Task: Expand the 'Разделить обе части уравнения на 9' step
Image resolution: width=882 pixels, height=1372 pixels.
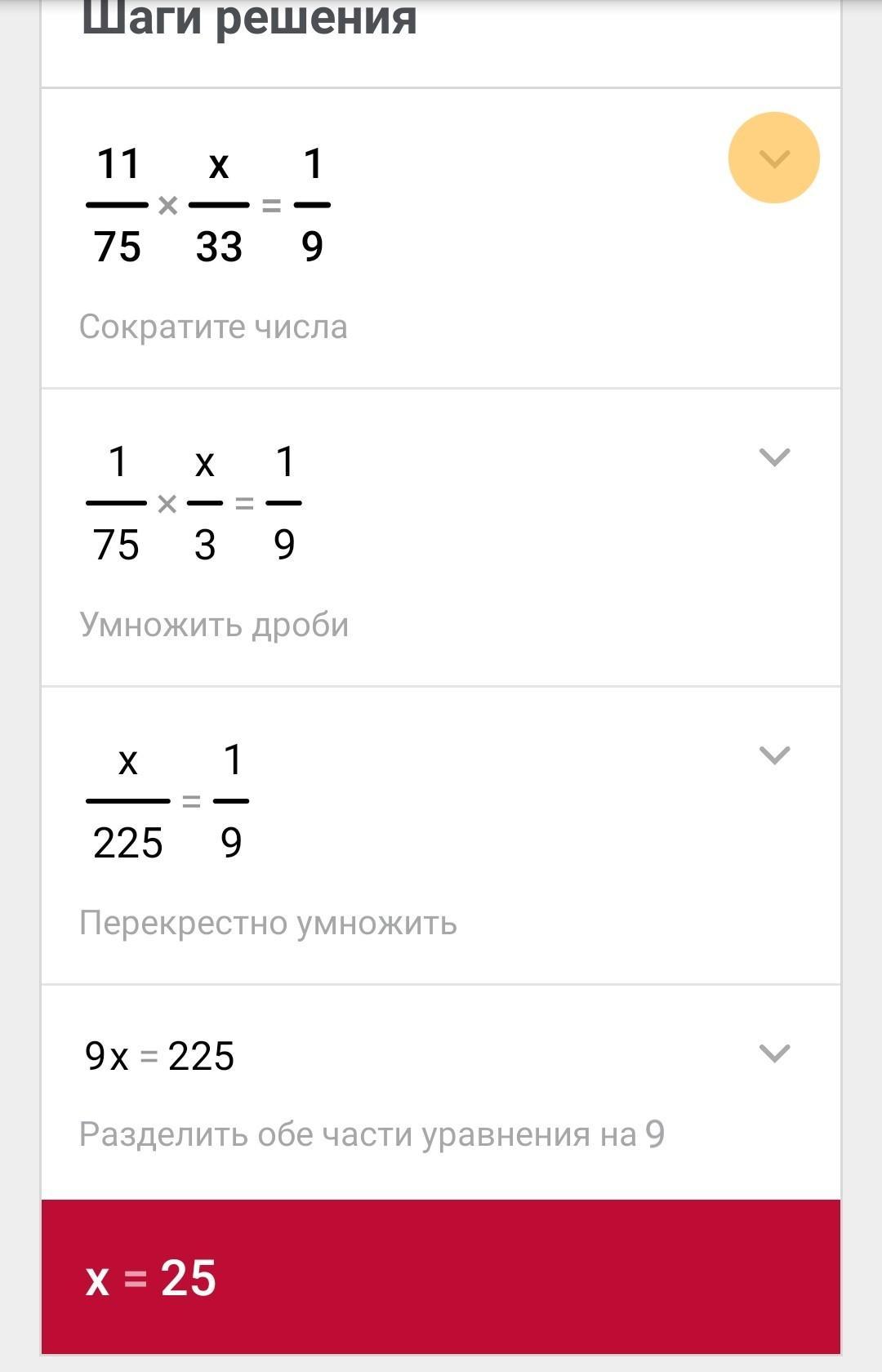Action: click(x=773, y=1053)
